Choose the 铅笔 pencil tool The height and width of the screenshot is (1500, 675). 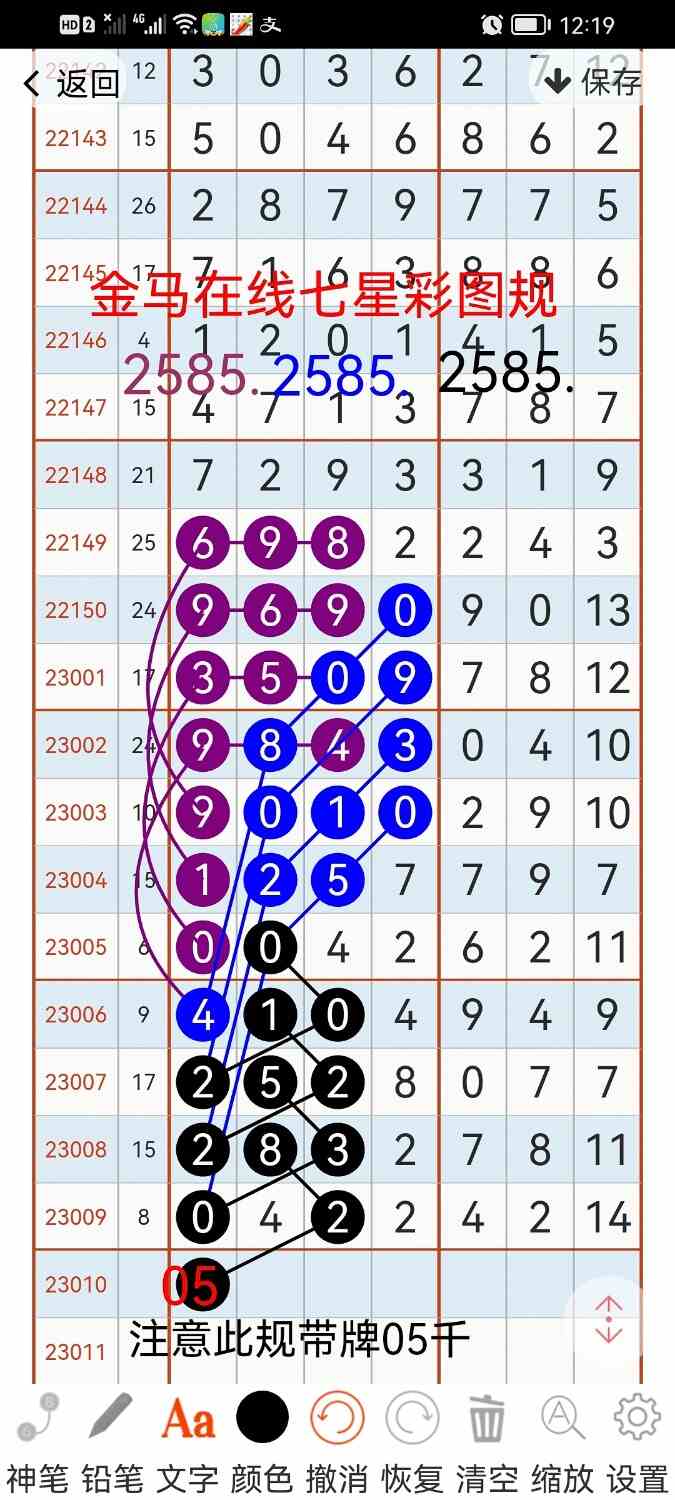point(112,1442)
